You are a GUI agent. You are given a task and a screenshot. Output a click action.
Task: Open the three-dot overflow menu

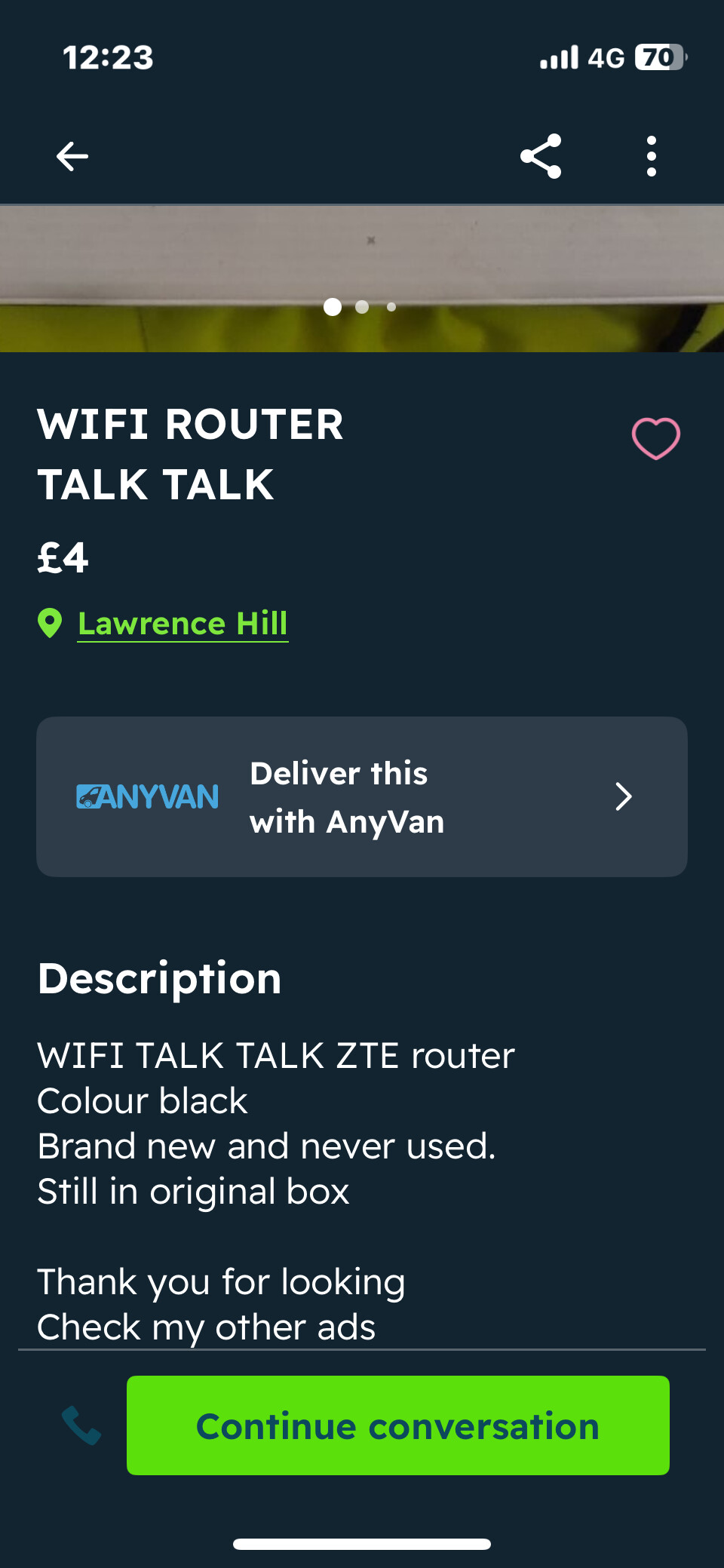click(652, 156)
